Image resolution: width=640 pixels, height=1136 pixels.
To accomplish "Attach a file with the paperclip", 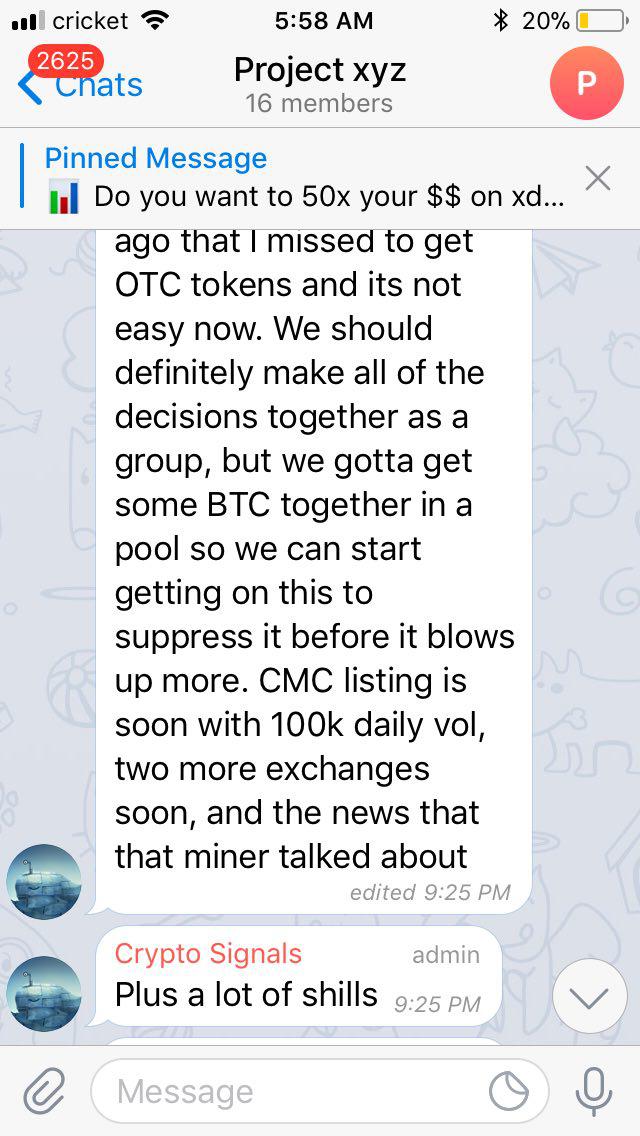I will (x=44, y=1091).
